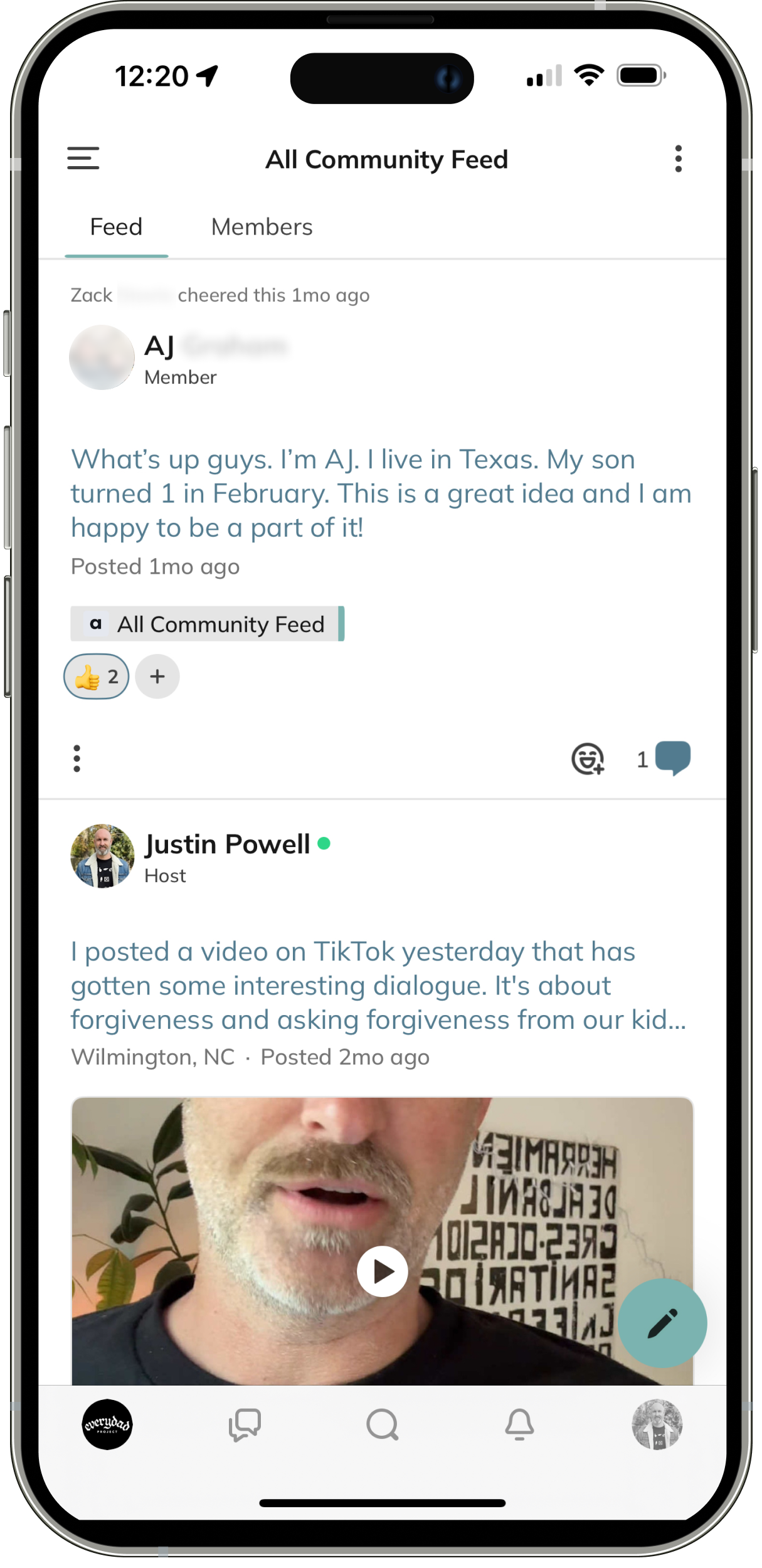Open the options menu for AJ's post
Screen dimensions: 762x1568
pyautogui.click(x=77, y=759)
